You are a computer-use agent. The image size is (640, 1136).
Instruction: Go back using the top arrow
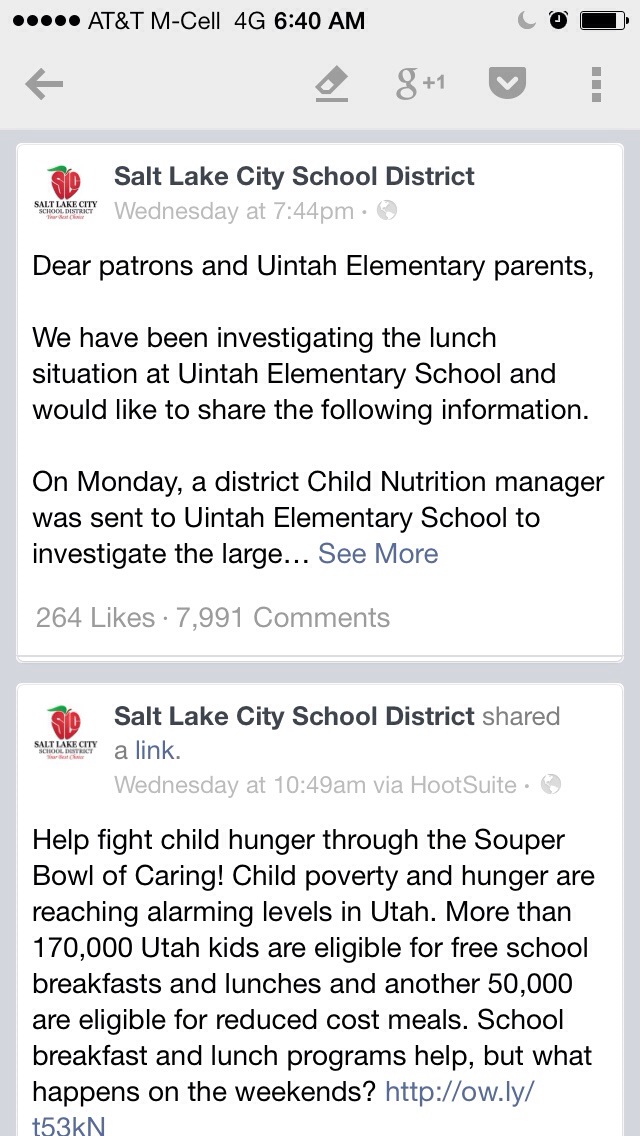click(x=44, y=86)
